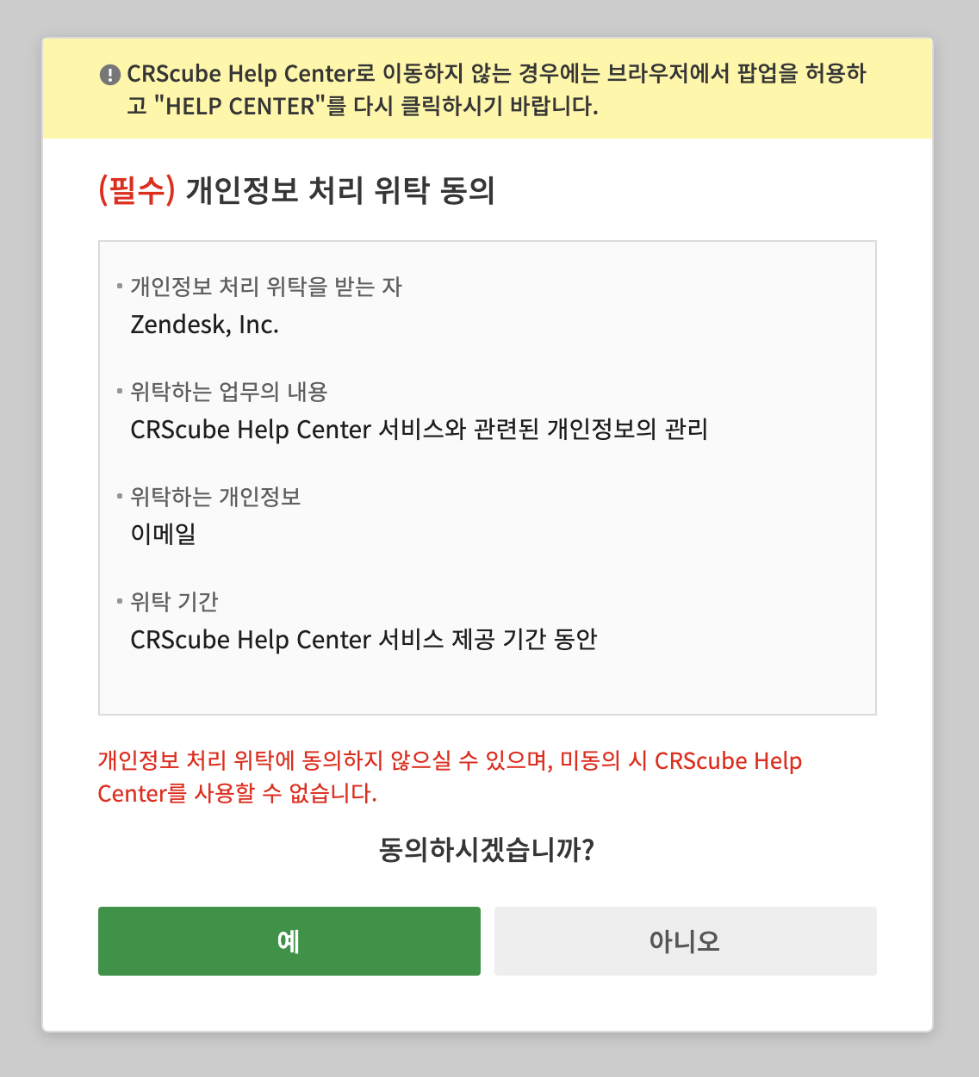Decline consent with the 아니오 button
The height and width of the screenshot is (1077, 979).
(x=685, y=941)
